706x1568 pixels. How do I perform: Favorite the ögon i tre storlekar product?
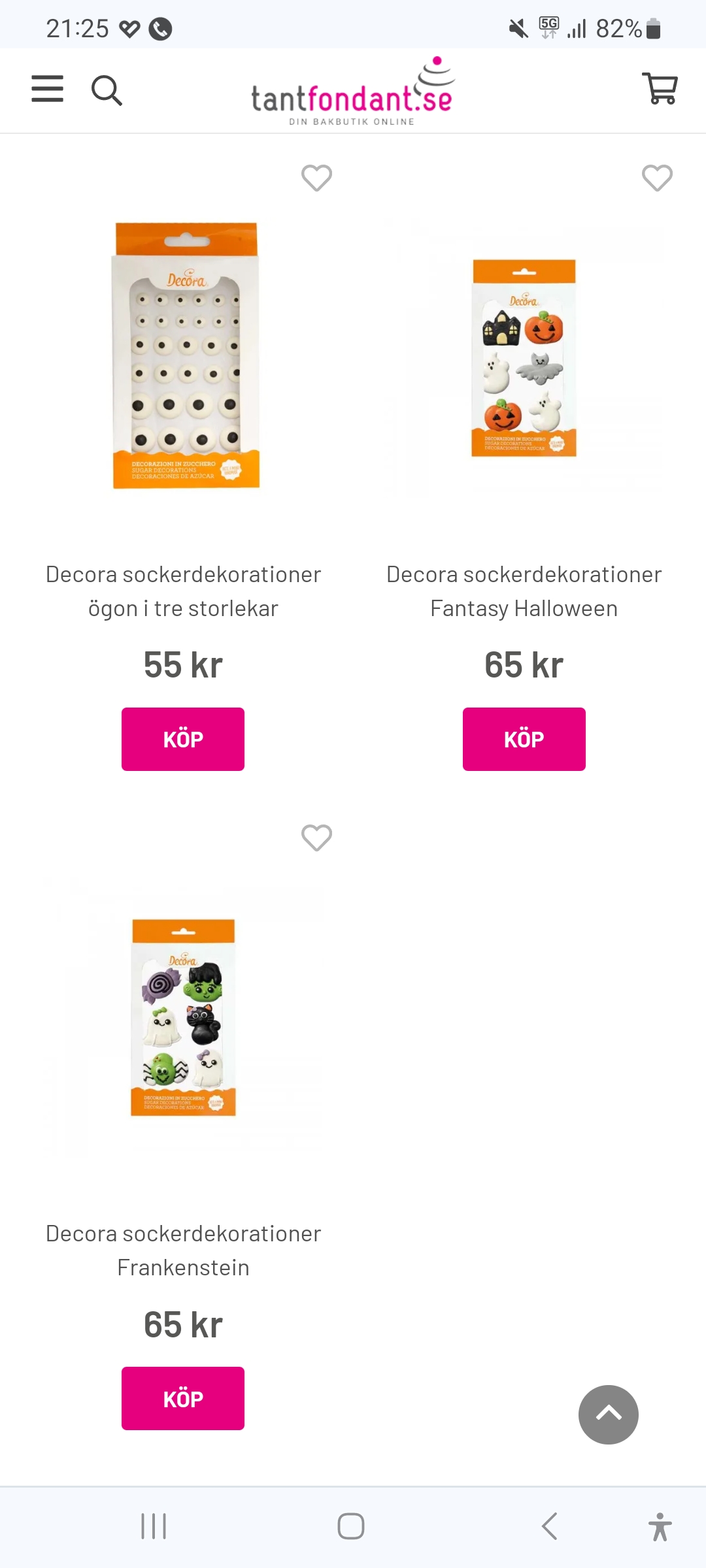coord(316,178)
